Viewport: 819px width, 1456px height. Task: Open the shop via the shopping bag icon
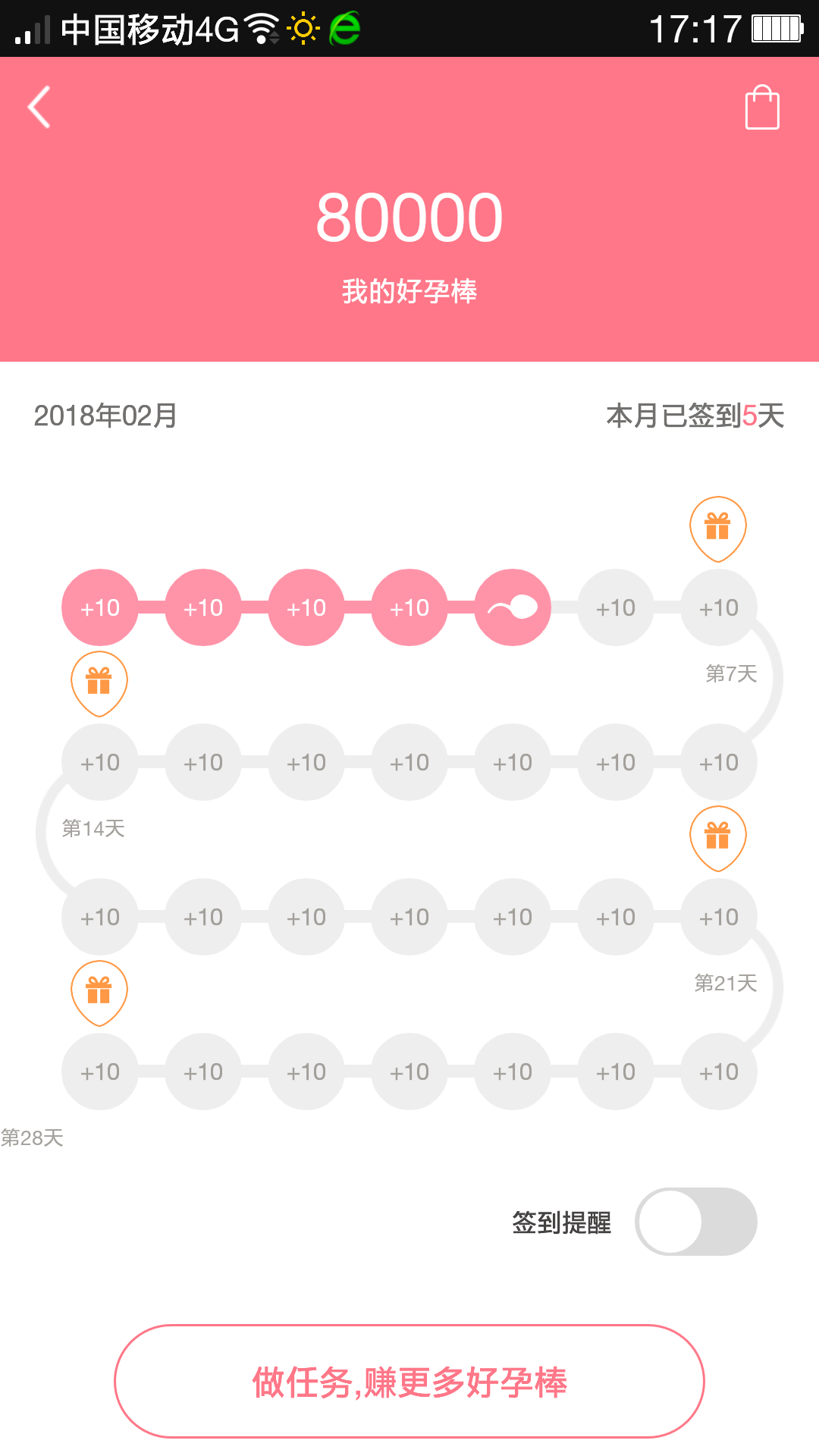(x=763, y=108)
